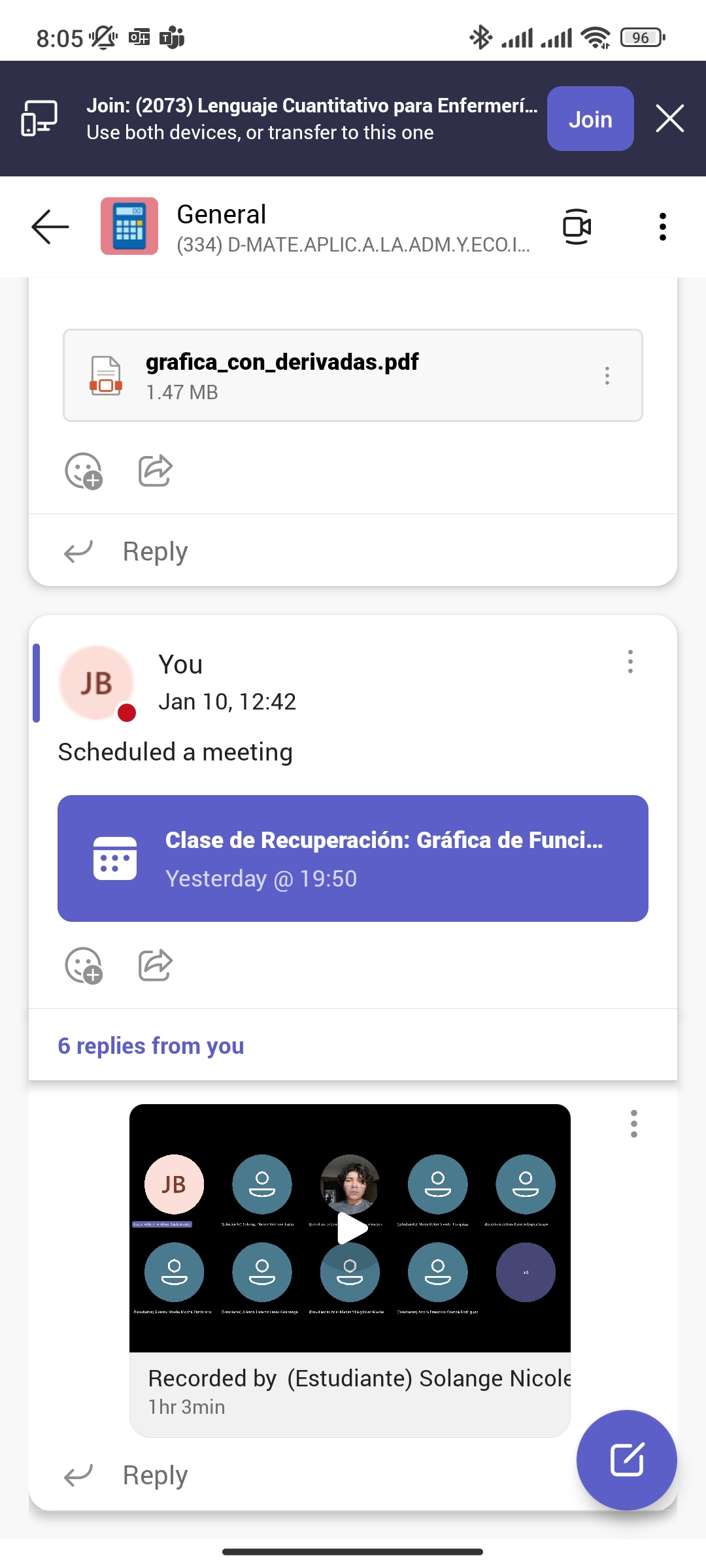Join the Lenguaje Cuantitativo meeting
Screen dimensions: 706x1568
[x=590, y=119]
